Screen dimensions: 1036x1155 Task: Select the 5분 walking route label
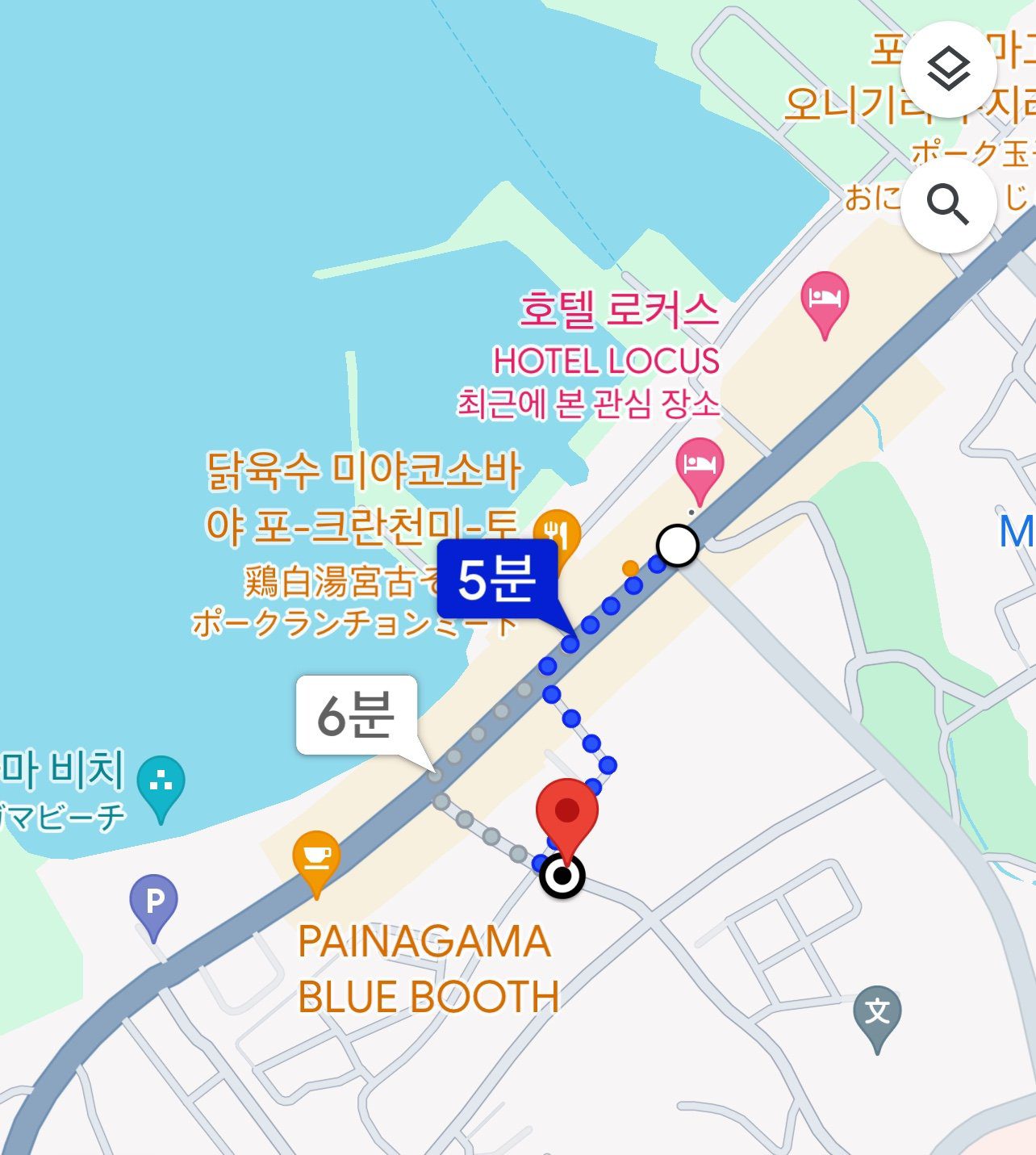tap(497, 579)
